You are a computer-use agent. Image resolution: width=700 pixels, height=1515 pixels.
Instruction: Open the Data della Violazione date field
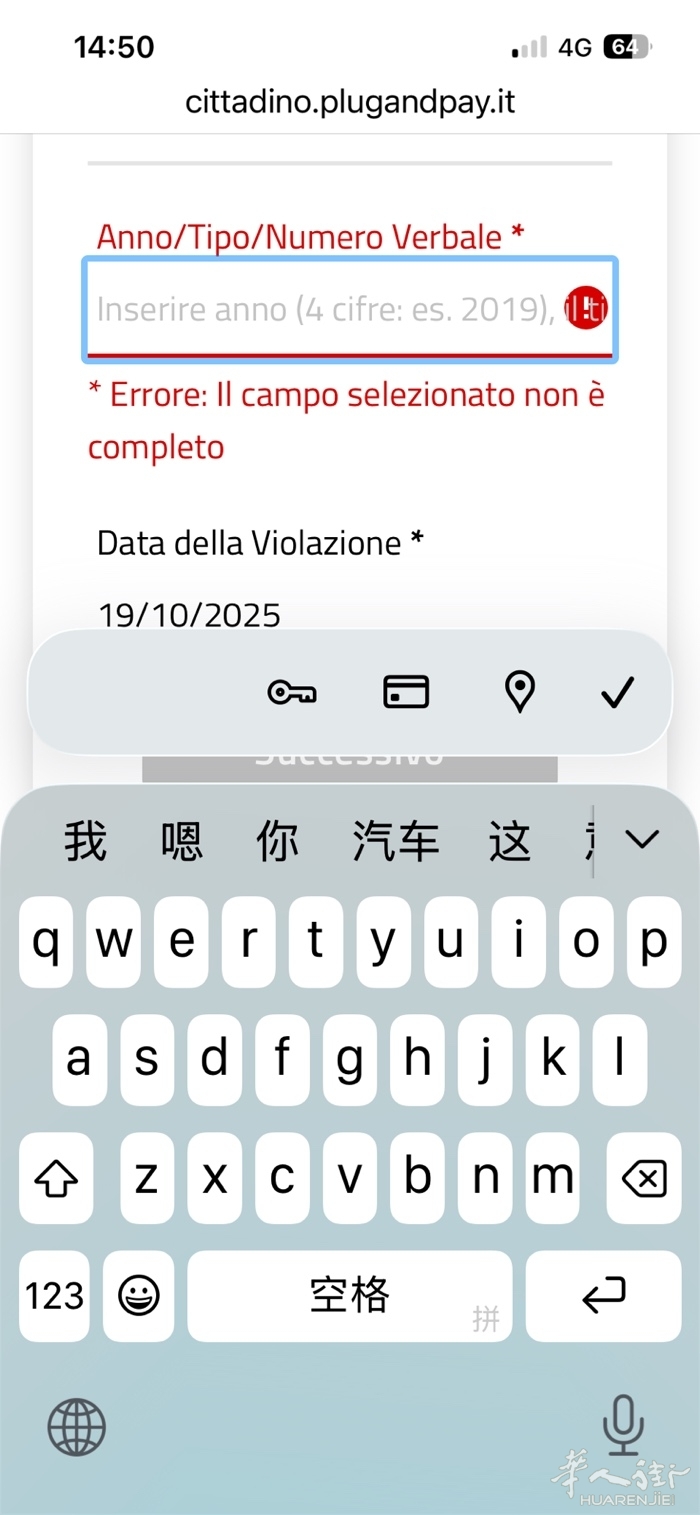coord(190,613)
